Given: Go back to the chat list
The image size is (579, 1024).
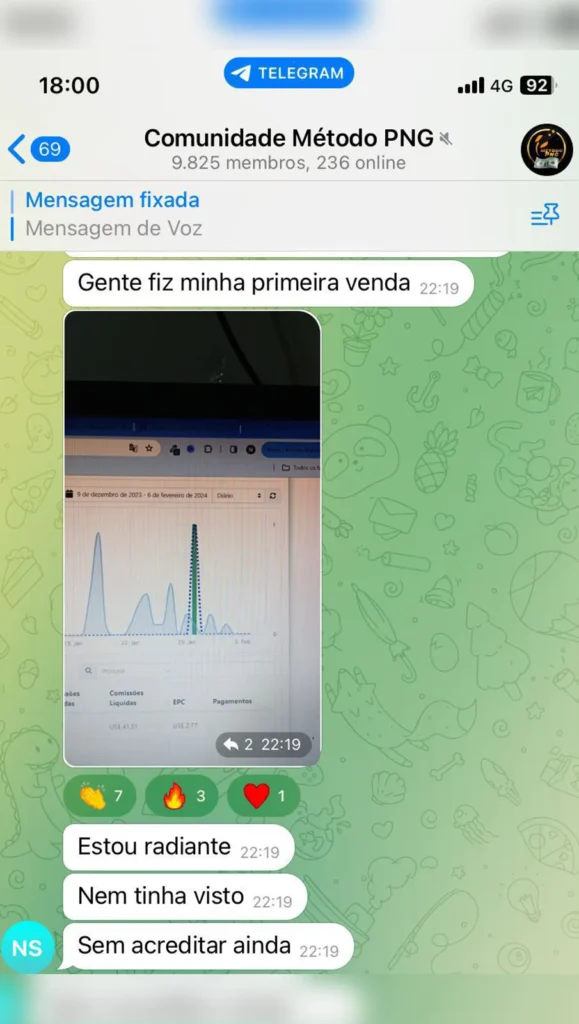Looking at the screenshot, I should click(38, 150).
